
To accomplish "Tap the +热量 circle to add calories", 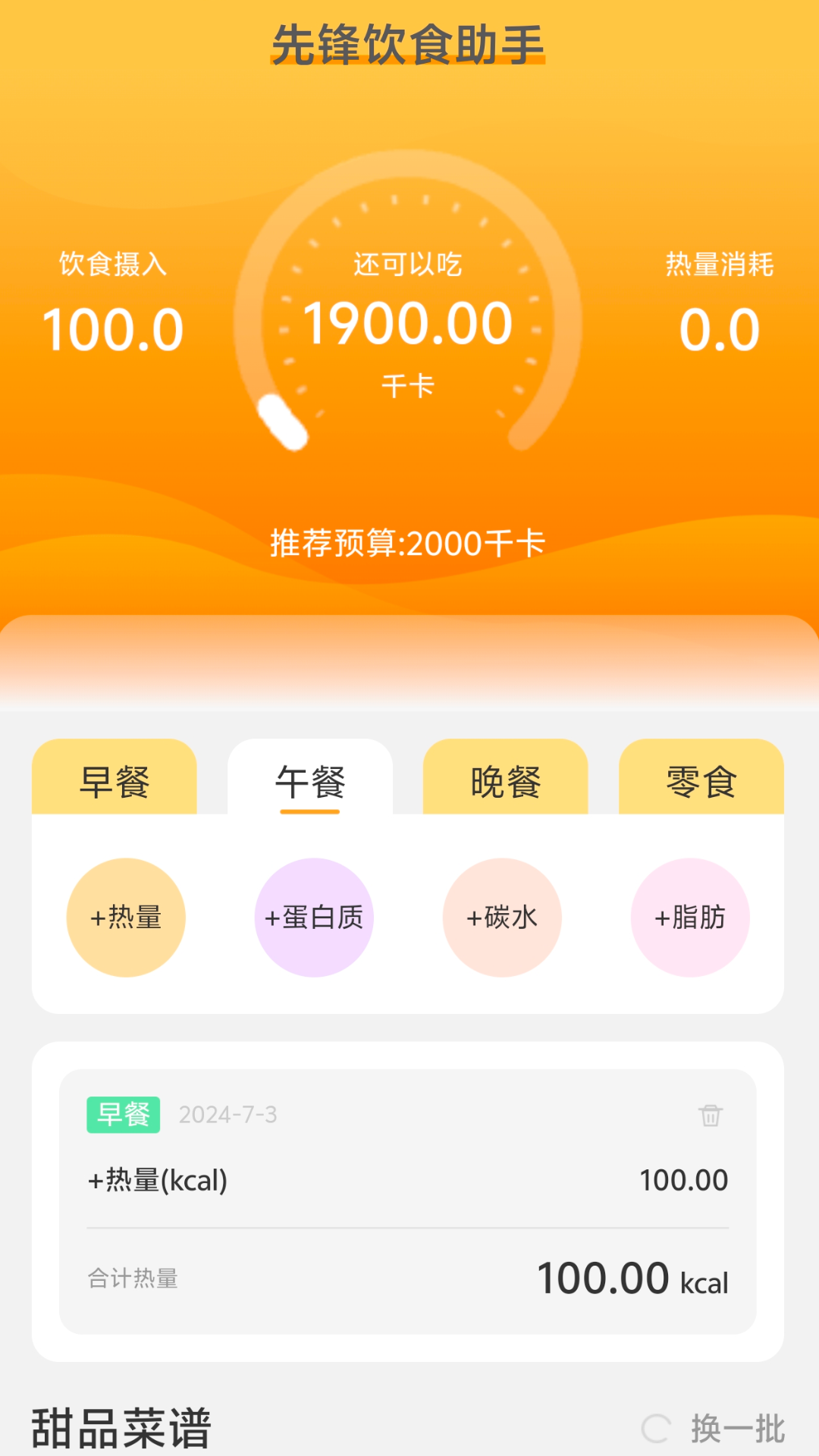I will point(126,916).
